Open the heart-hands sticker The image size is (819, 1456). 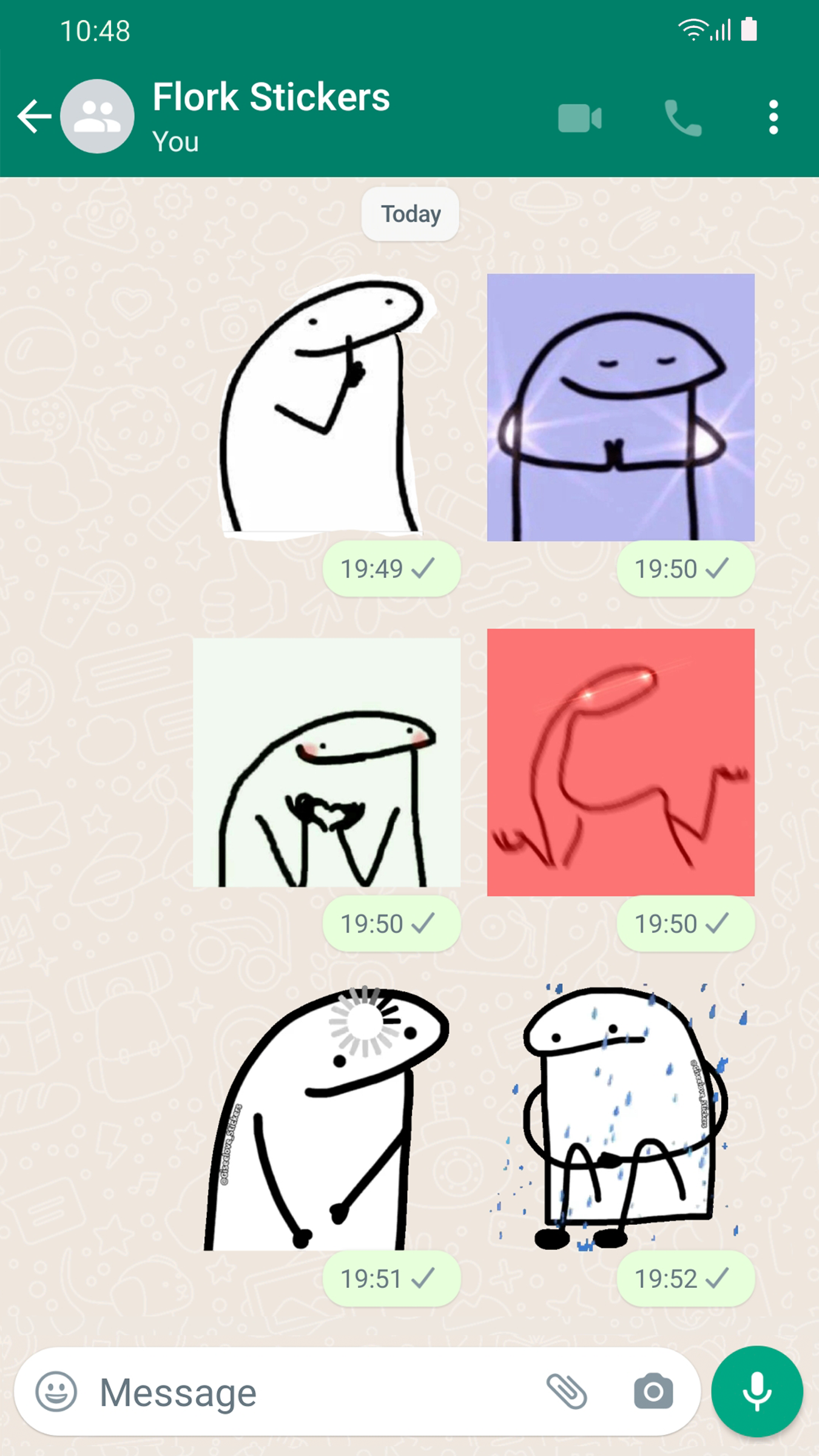click(326, 762)
